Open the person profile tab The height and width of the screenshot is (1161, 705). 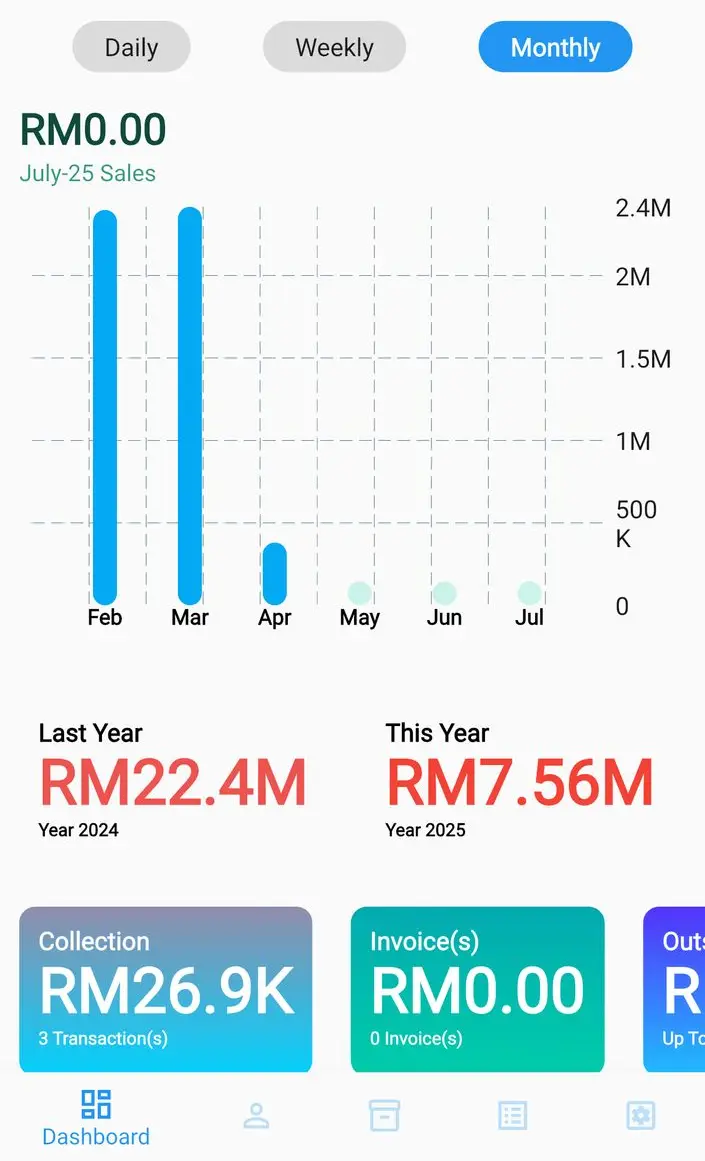[256, 1116]
